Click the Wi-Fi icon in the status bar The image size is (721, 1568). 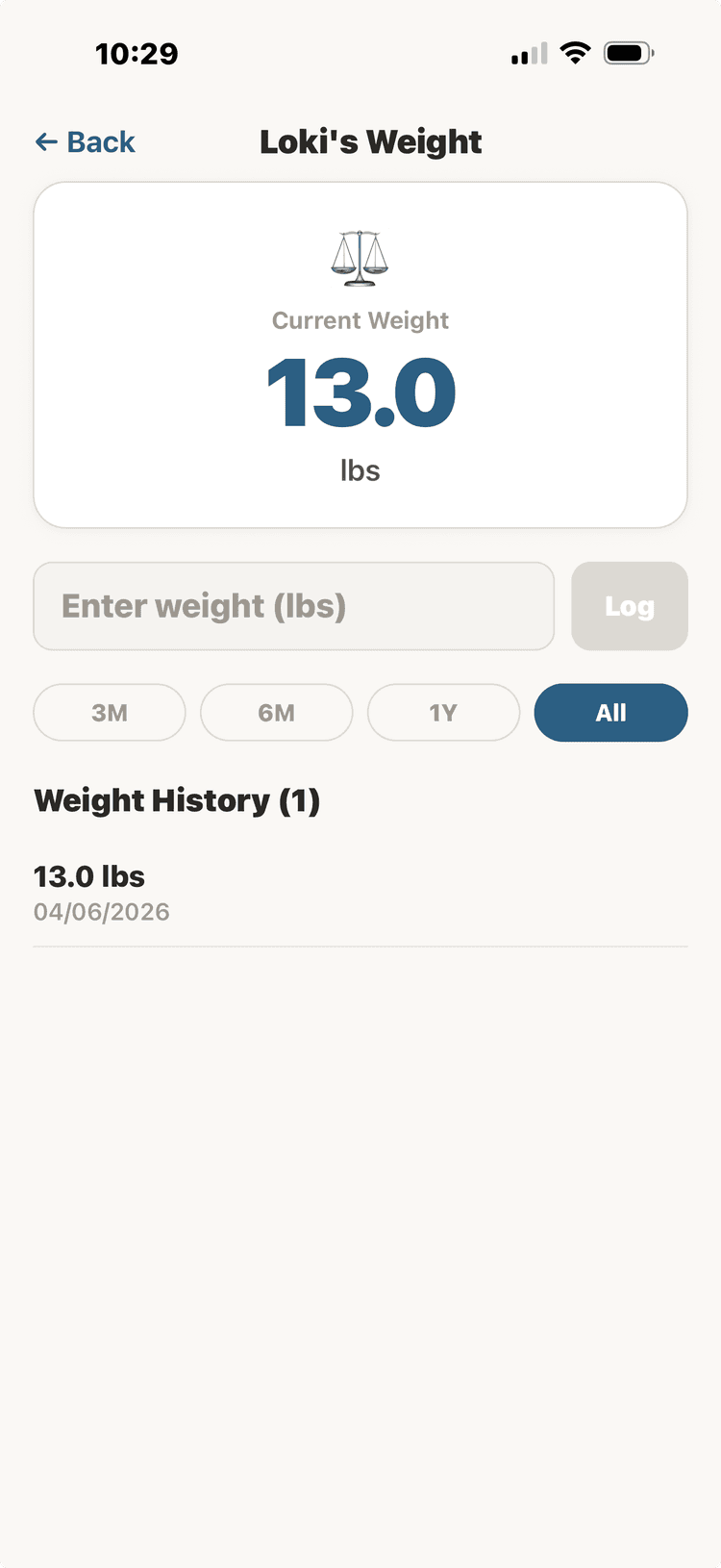click(575, 53)
